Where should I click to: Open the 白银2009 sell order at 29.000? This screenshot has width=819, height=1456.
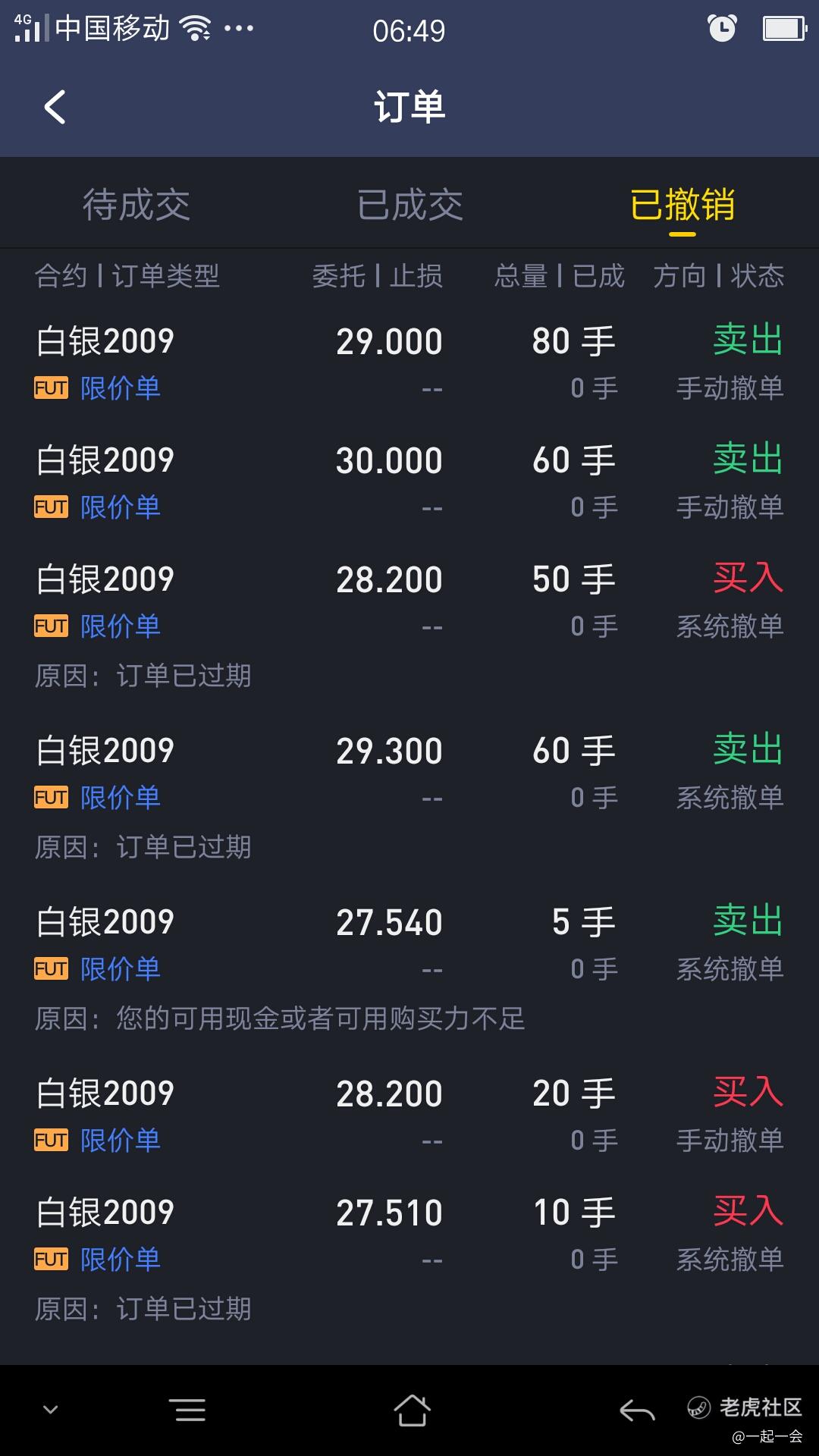coord(409,362)
